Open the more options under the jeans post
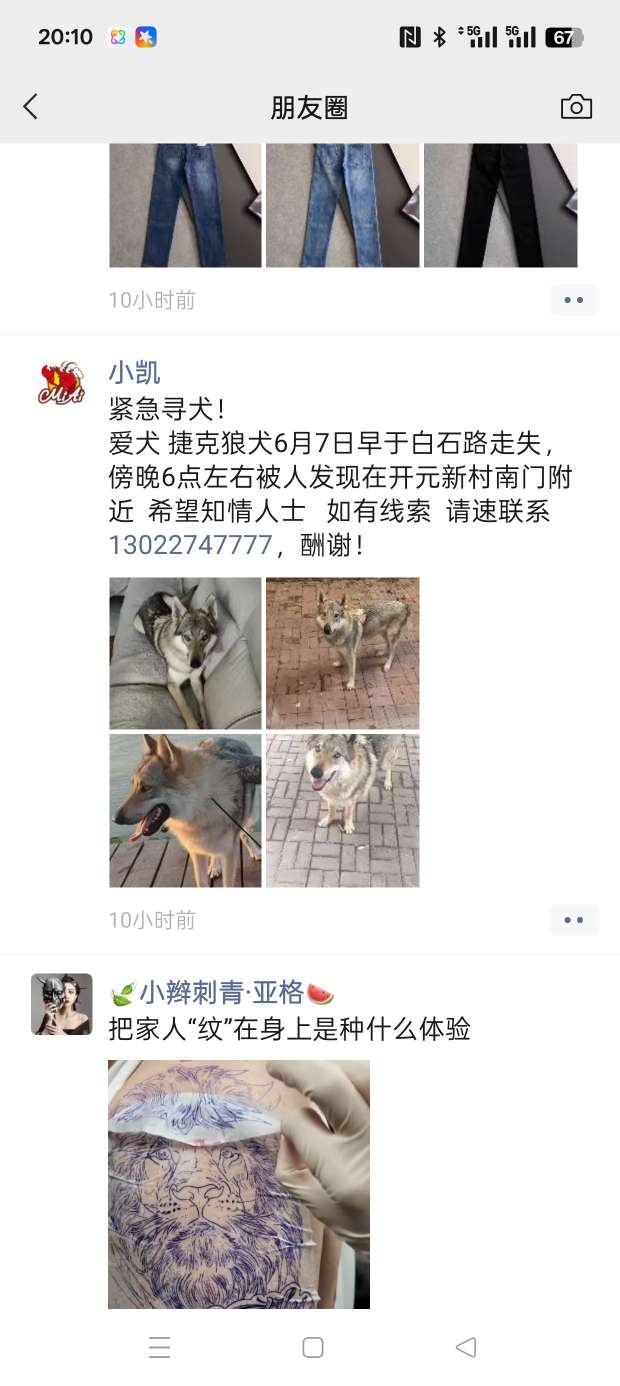Screen dimensions: 620x1386 tap(573, 300)
